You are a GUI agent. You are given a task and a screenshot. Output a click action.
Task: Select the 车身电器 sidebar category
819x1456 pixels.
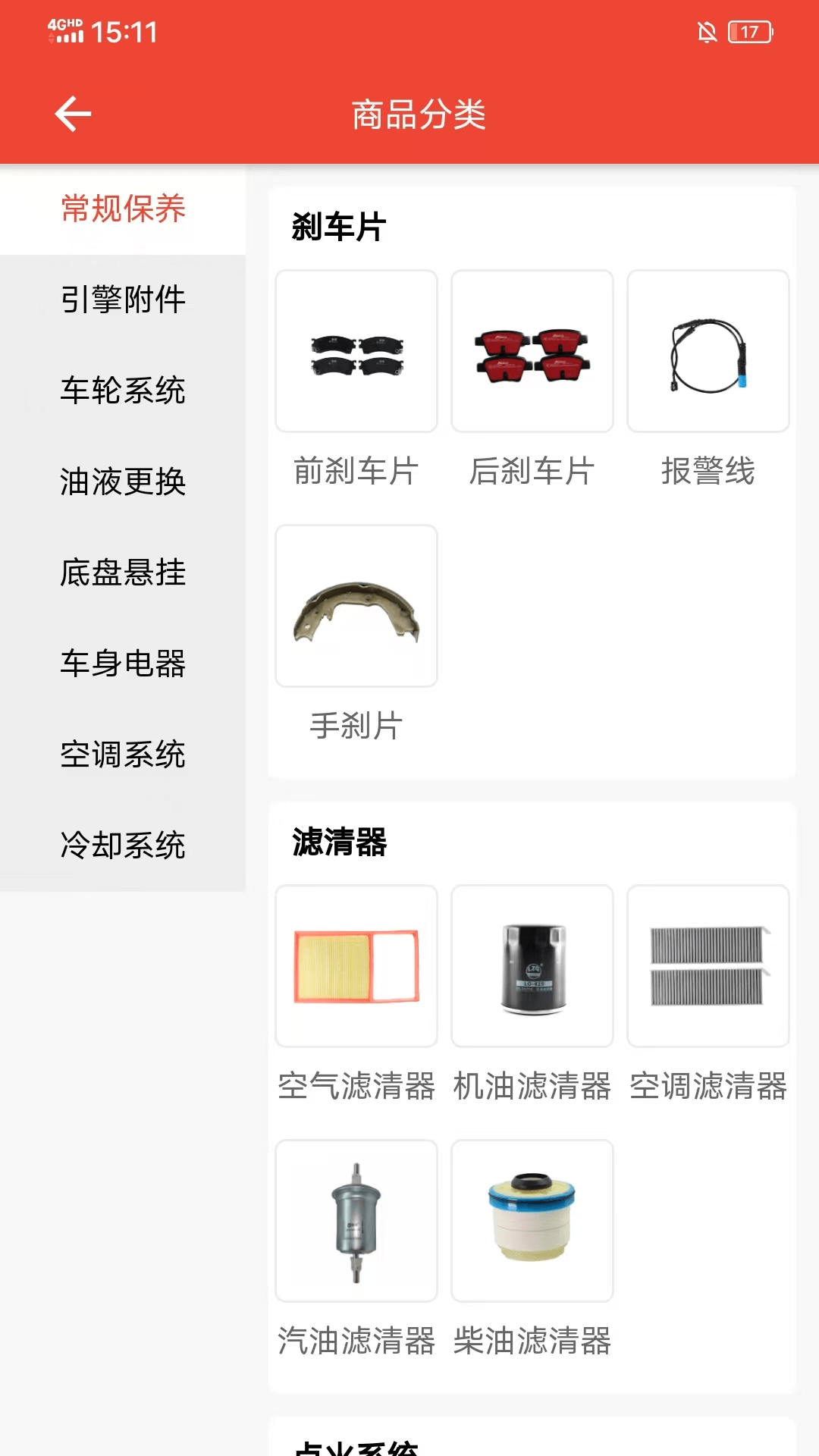pyautogui.click(x=123, y=665)
